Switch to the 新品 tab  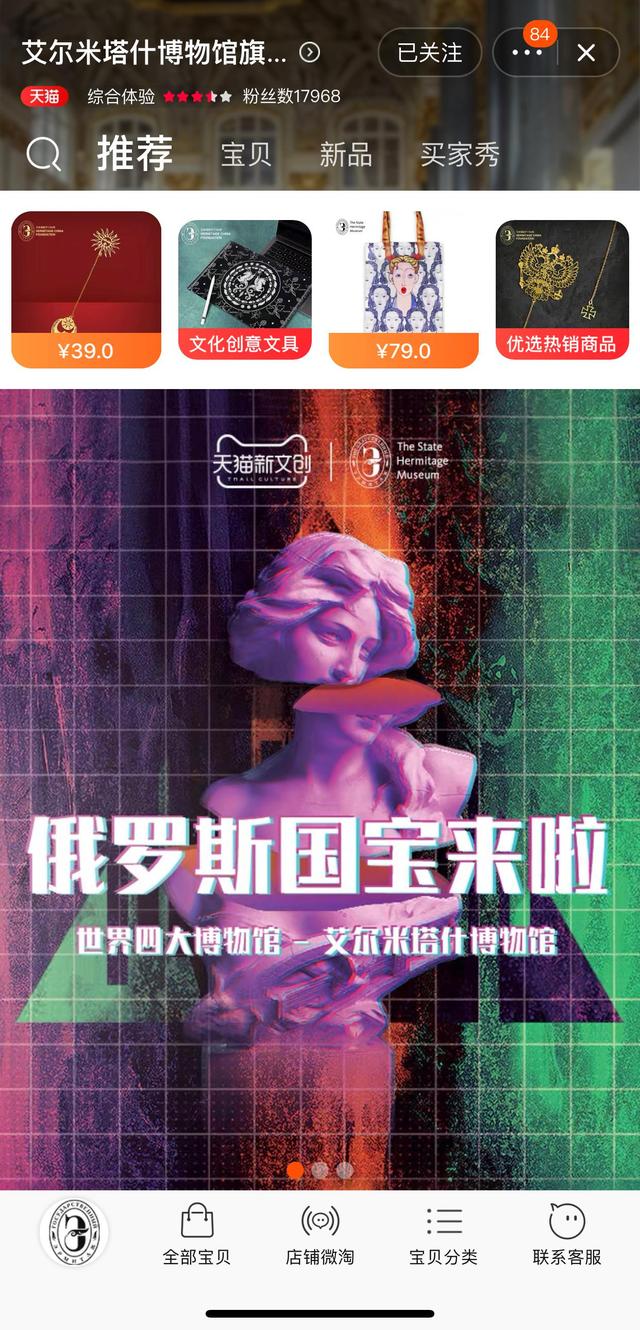coord(346,155)
